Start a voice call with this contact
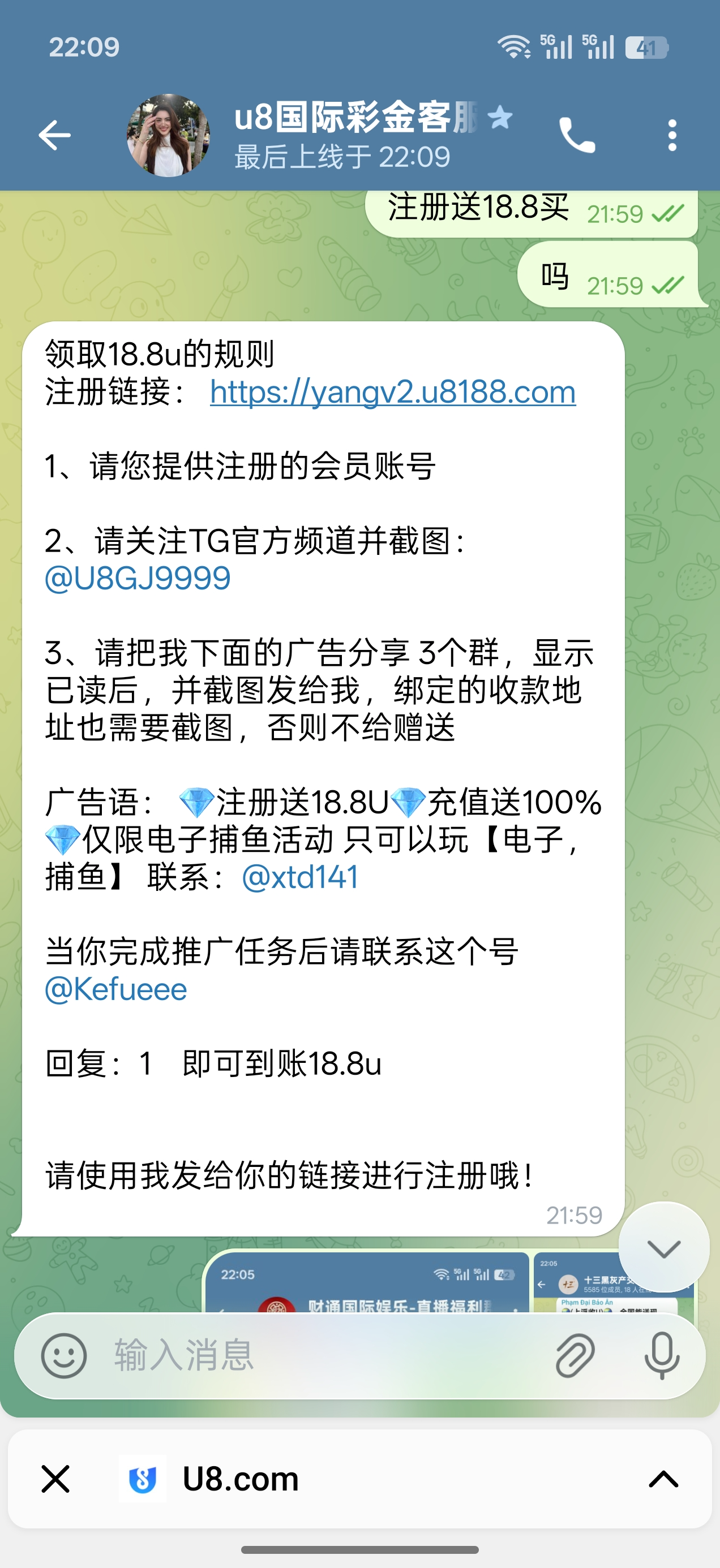Image resolution: width=720 pixels, height=1568 pixels. (x=576, y=135)
